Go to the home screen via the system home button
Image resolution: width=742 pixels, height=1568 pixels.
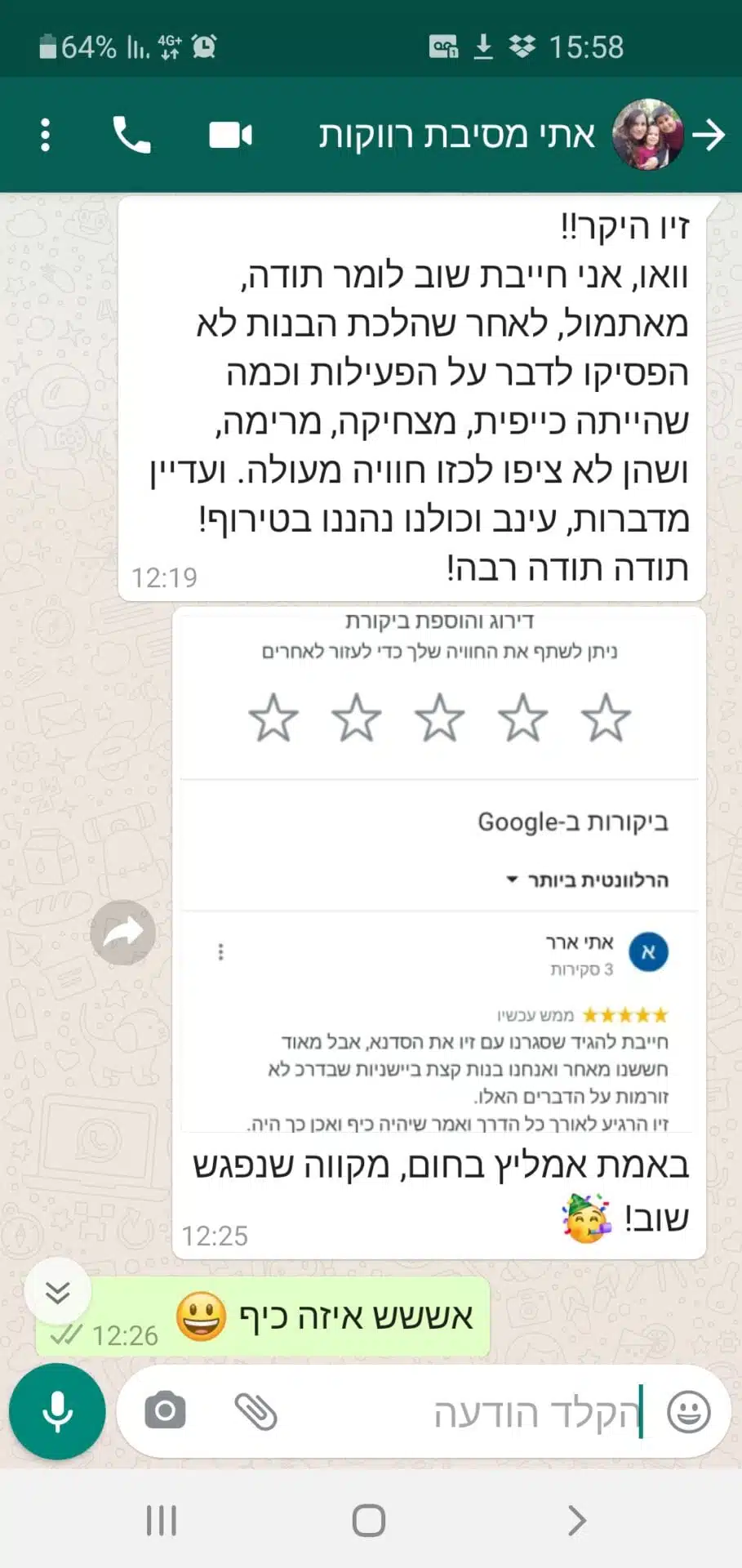pos(369,1520)
